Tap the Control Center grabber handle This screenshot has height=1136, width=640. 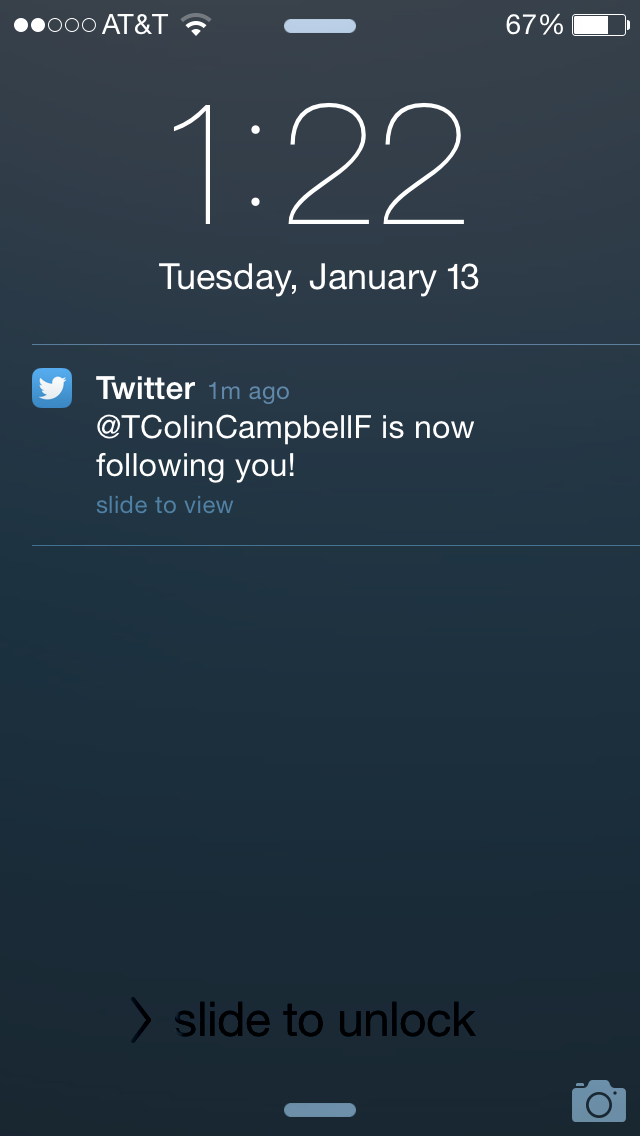(320, 1110)
